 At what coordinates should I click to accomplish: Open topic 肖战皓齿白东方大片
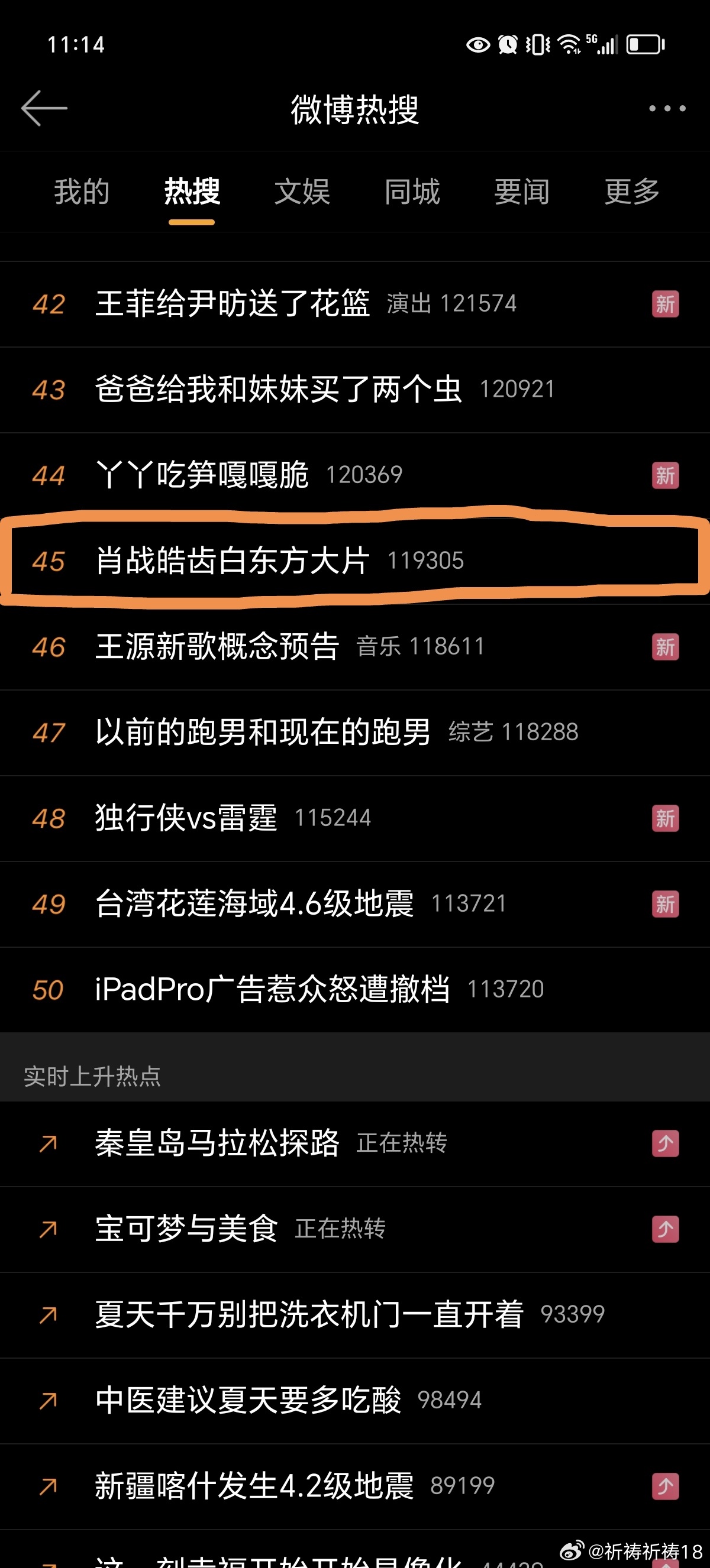pos(233,561)
